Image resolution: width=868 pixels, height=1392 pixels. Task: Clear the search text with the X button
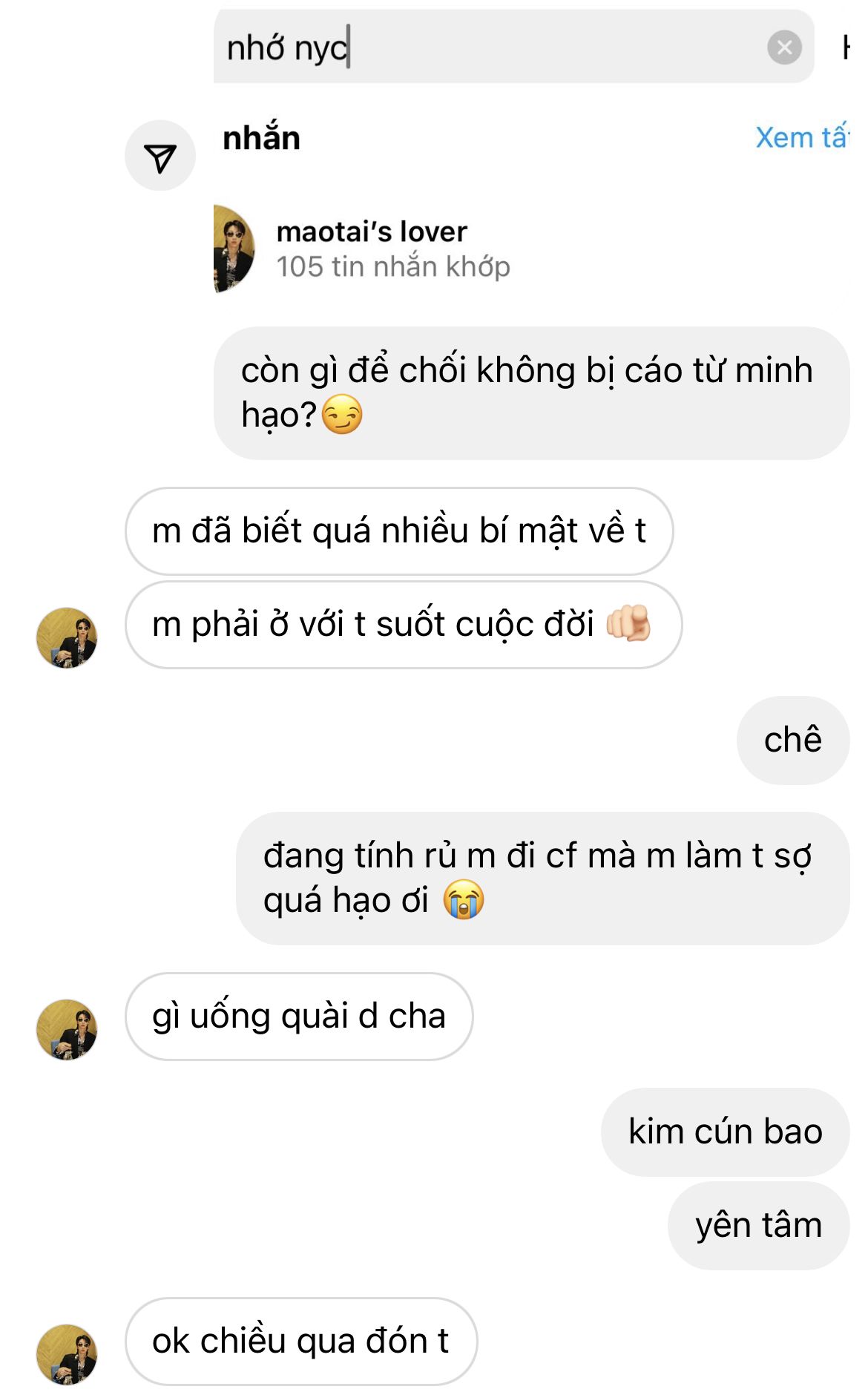(x=784, y=48)
